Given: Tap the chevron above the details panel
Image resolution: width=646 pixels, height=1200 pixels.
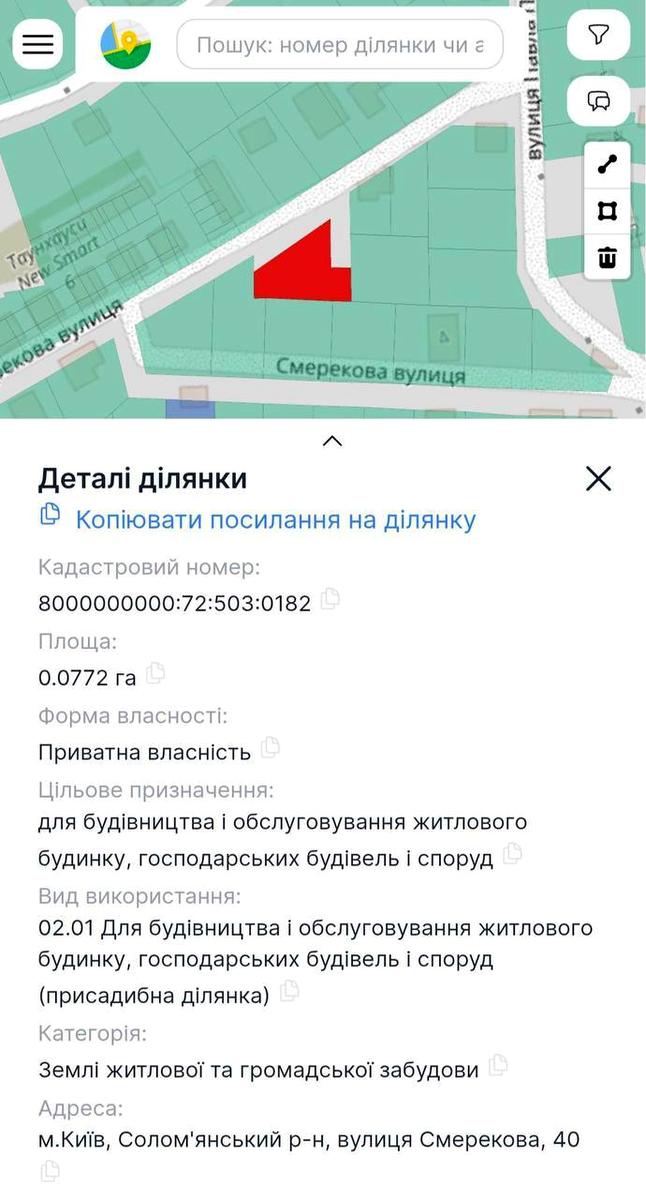Looking at the screenshot, I should (x=333, y=440).
